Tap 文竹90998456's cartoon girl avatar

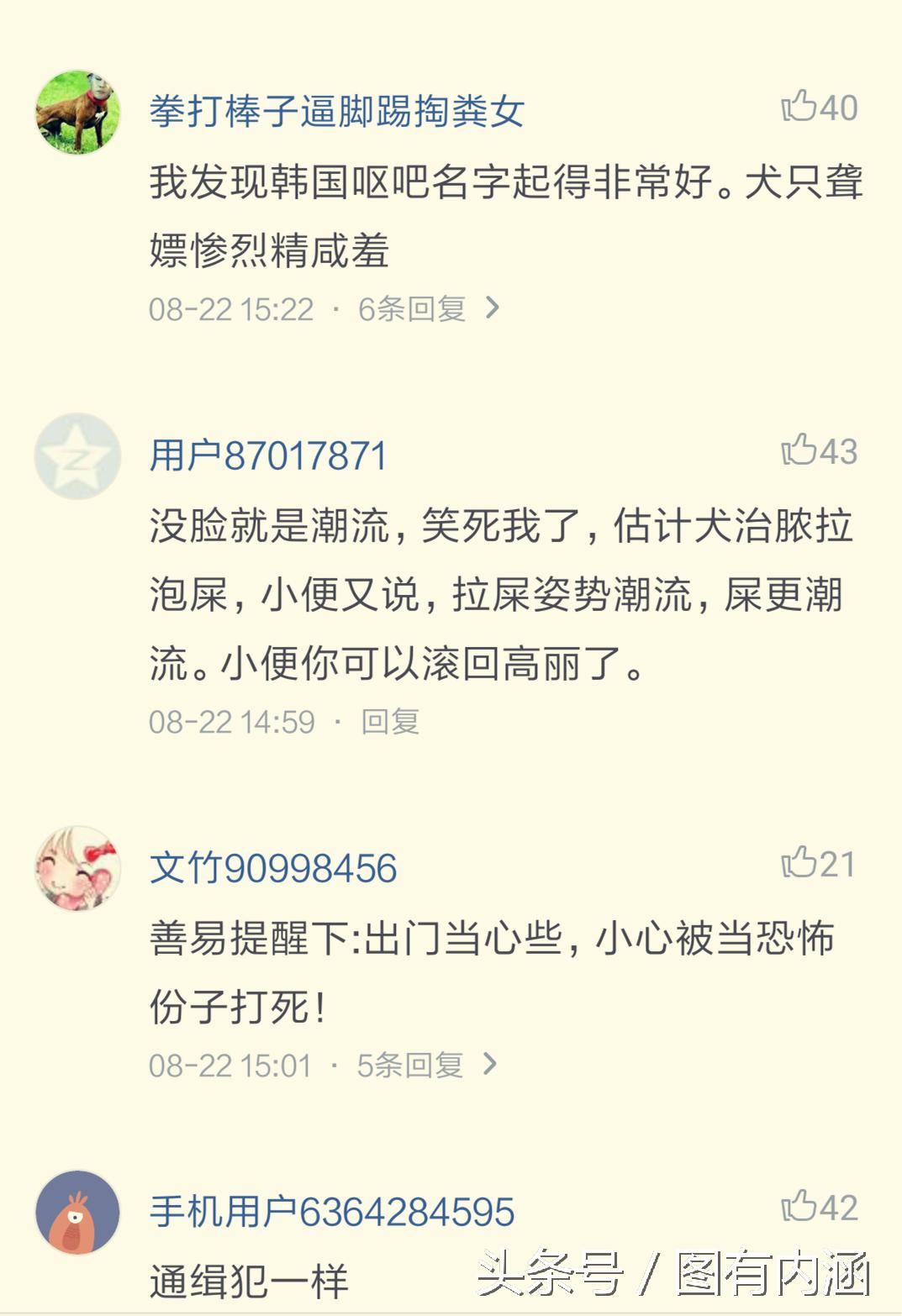[77, 868]
